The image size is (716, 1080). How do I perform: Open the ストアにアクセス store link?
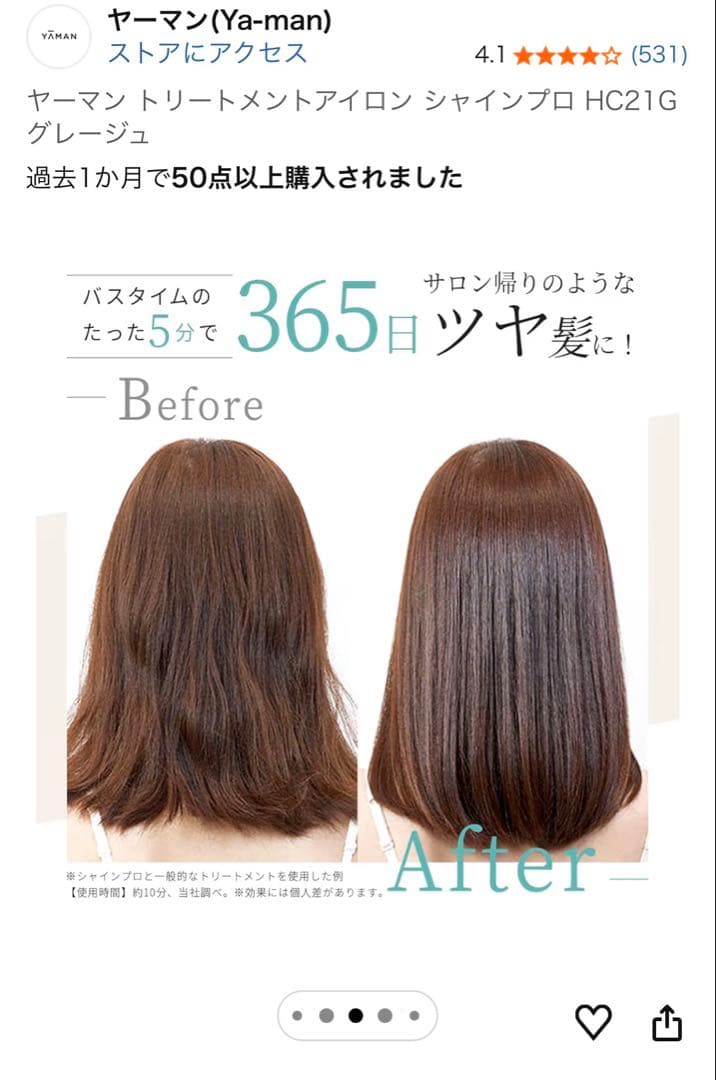[207, 53]
